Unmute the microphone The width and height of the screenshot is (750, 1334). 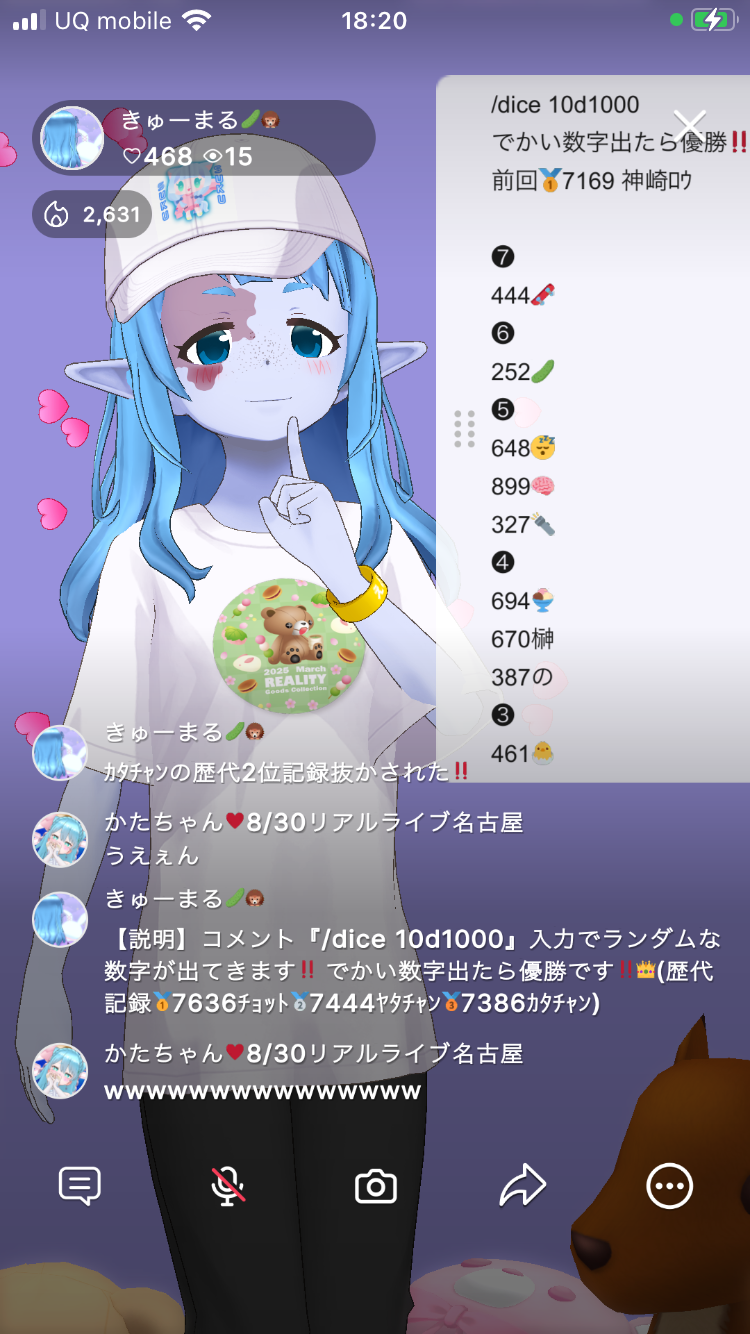[x=228, y=1186]
